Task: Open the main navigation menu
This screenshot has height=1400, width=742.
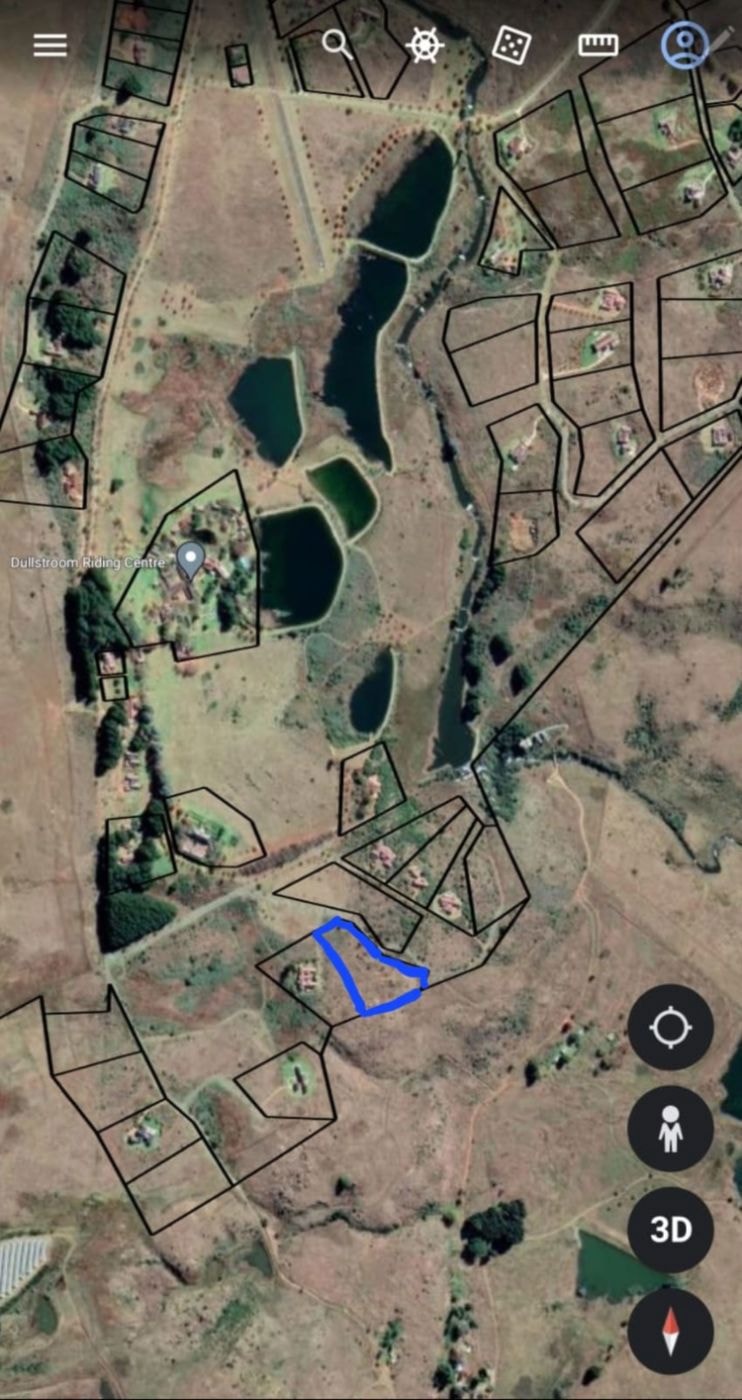Action: click(x=49, y=45)
